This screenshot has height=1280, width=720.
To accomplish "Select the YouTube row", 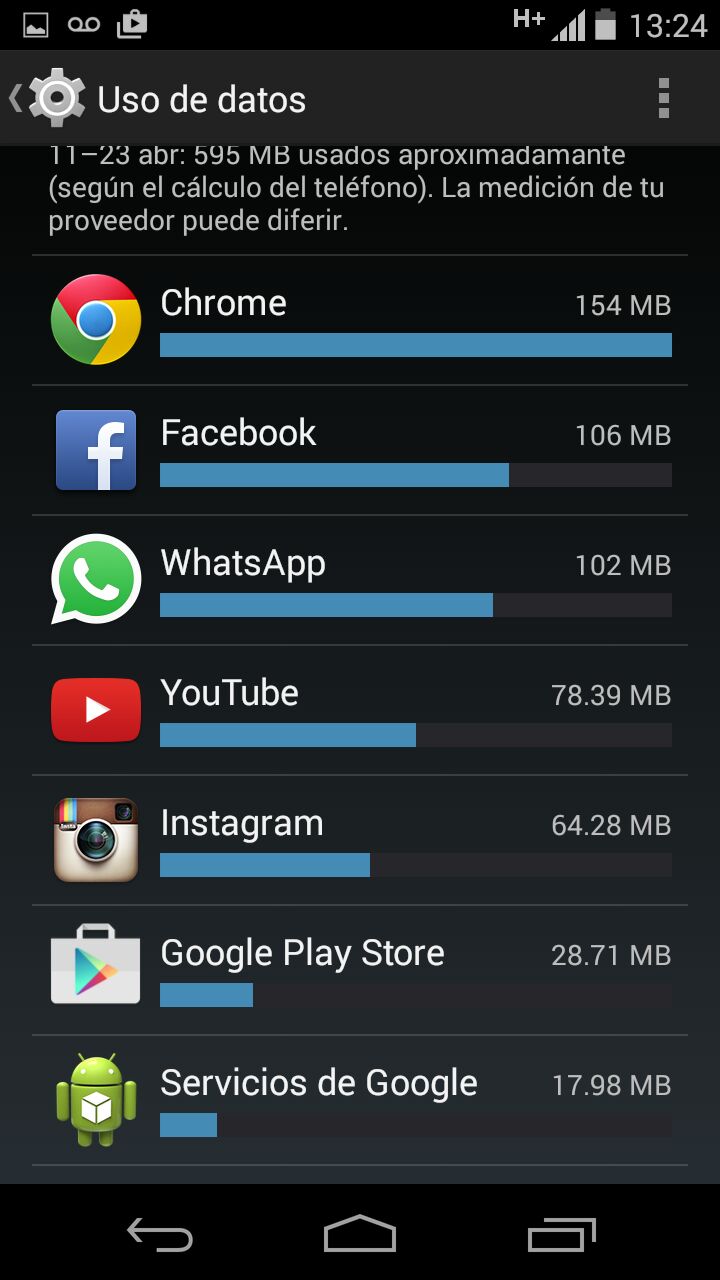I will 360,711.
